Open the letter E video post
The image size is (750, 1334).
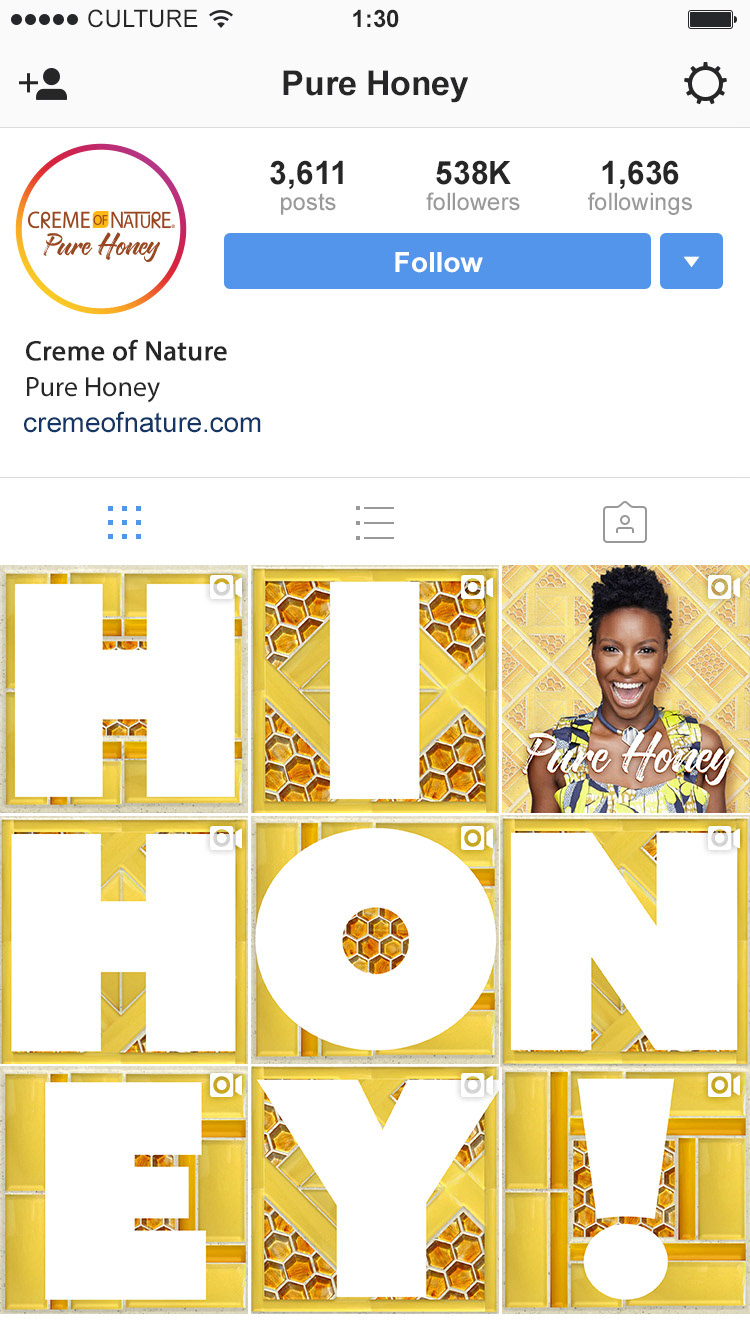point(124,1190)
